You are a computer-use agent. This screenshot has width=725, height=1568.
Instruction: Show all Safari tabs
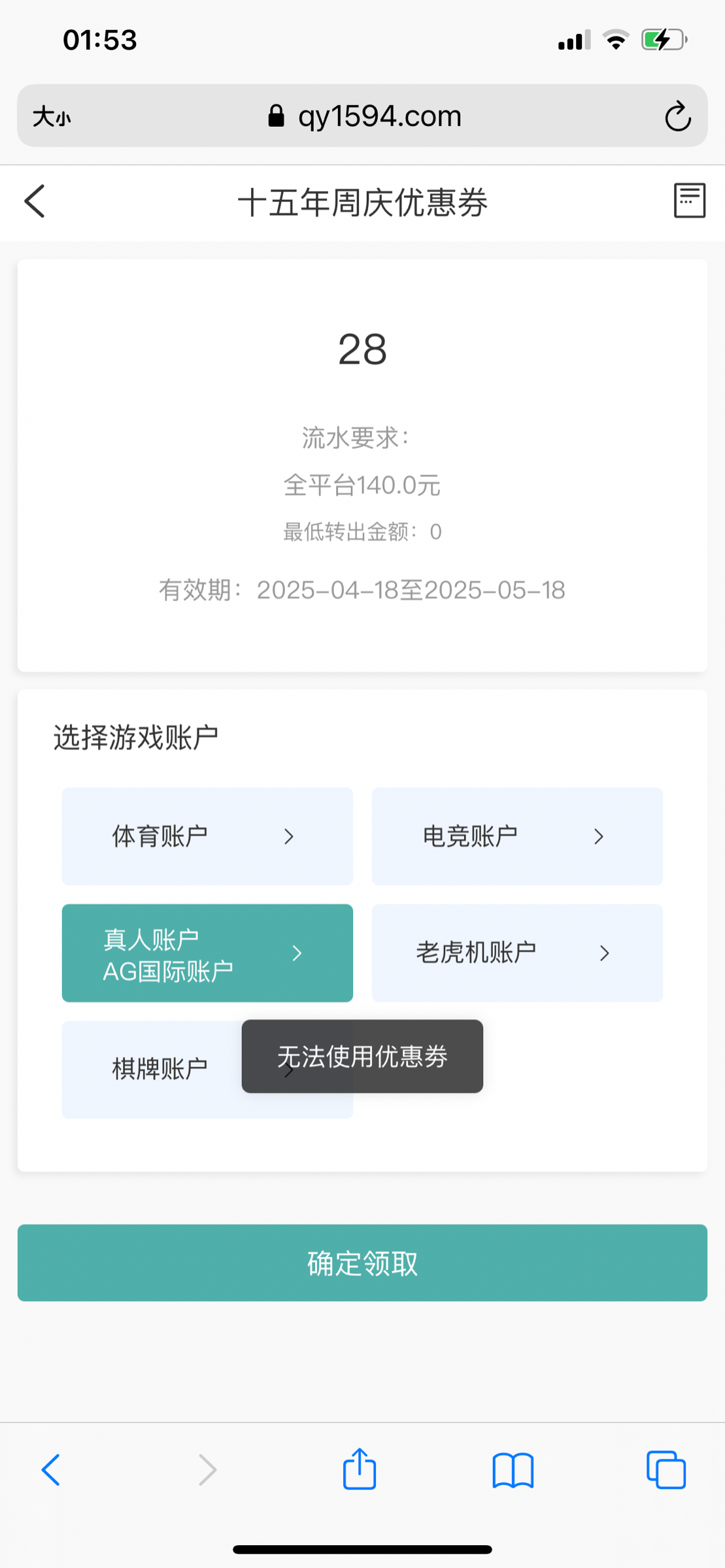click(x=666, y=1470)
